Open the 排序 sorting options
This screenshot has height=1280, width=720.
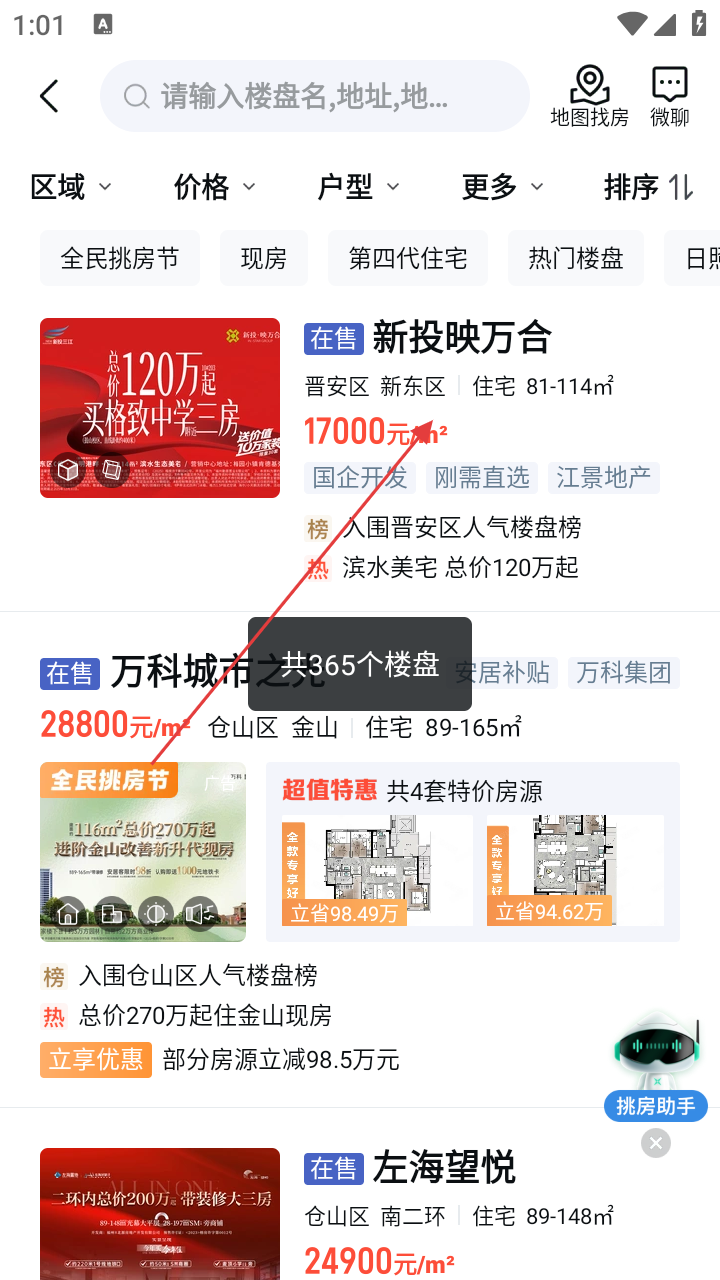pos(648,187)
